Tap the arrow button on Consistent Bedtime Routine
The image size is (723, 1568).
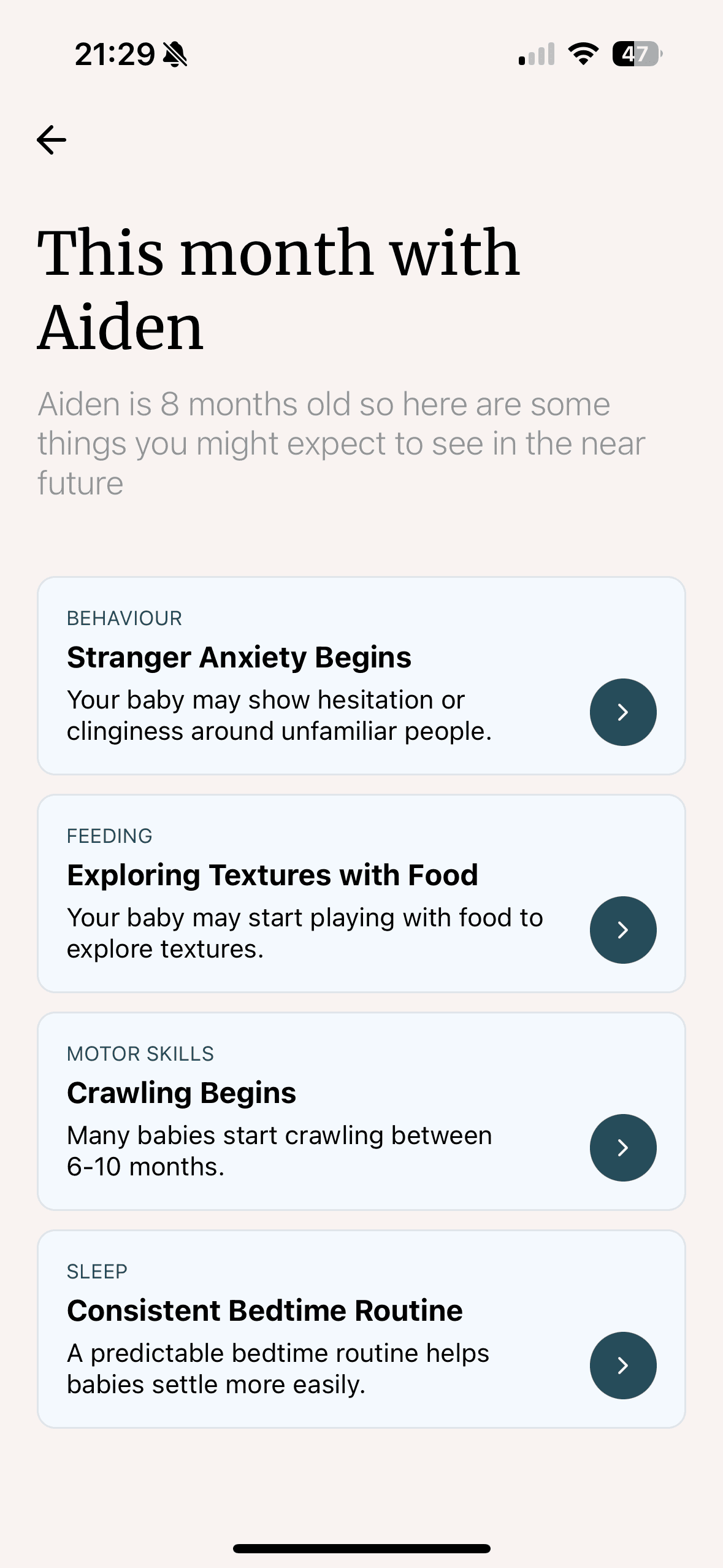click(623, 1366)
